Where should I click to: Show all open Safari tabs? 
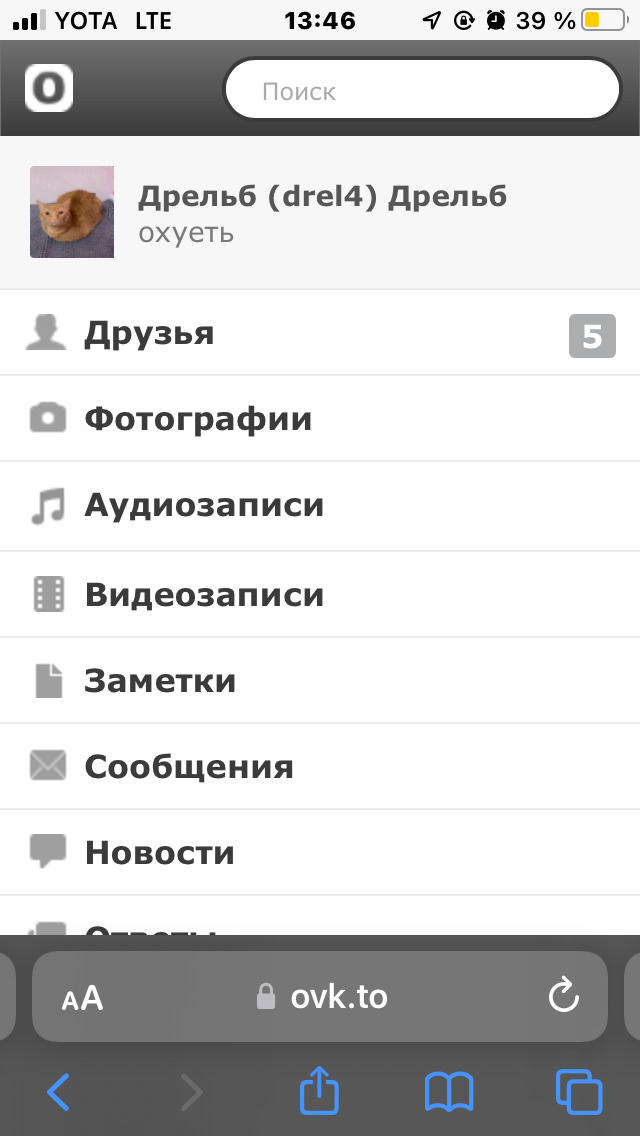coord(579,1091)
